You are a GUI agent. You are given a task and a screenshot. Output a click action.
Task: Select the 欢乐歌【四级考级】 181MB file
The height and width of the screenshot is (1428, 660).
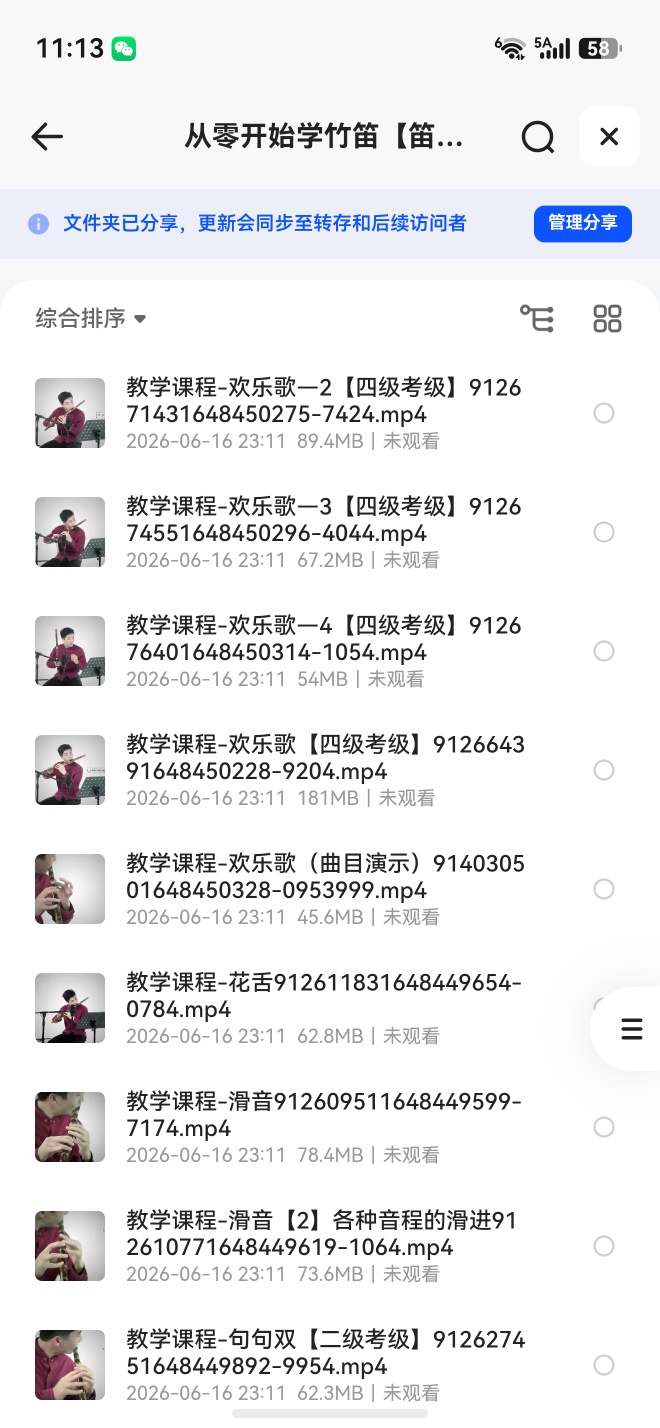tap(604, 770)
